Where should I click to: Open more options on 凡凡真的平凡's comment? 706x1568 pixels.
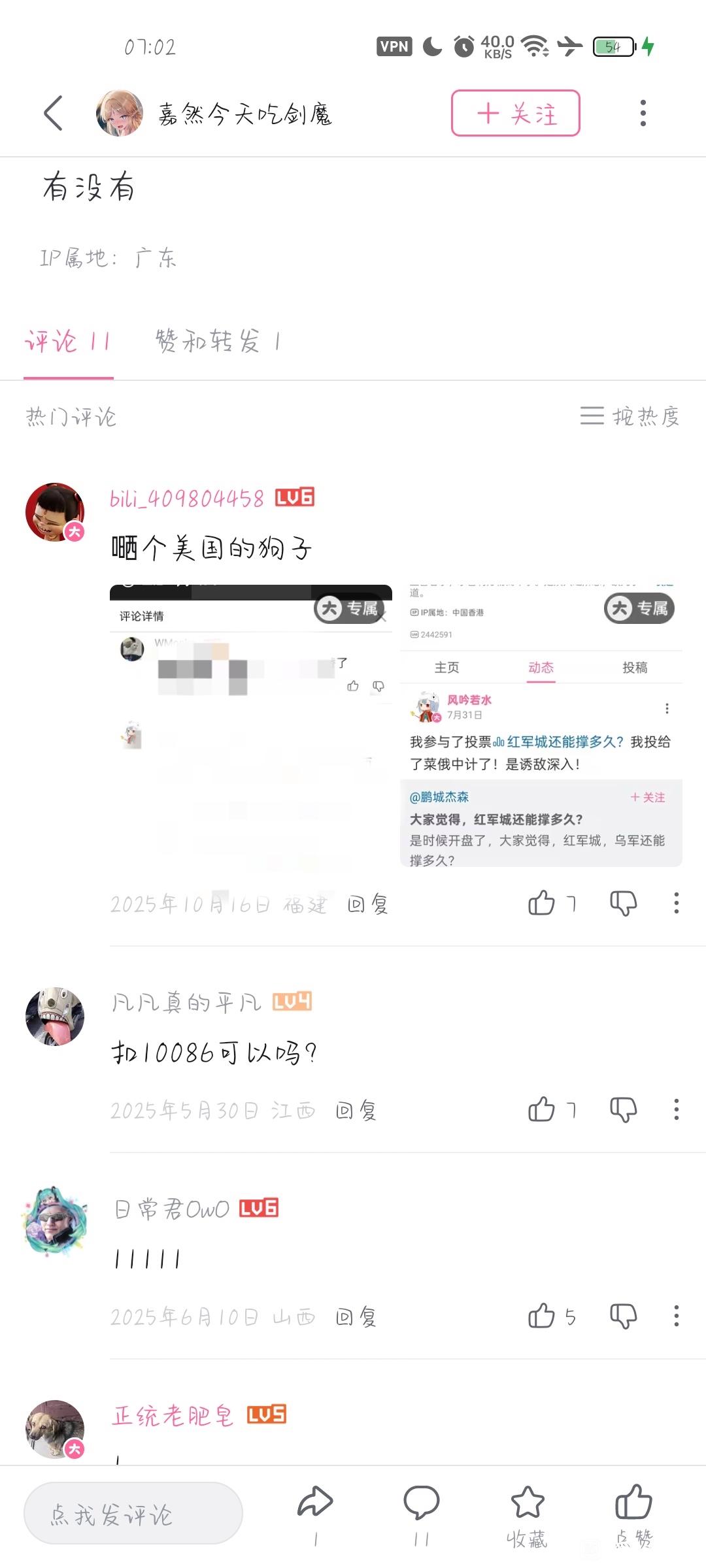coord(677,1109)
